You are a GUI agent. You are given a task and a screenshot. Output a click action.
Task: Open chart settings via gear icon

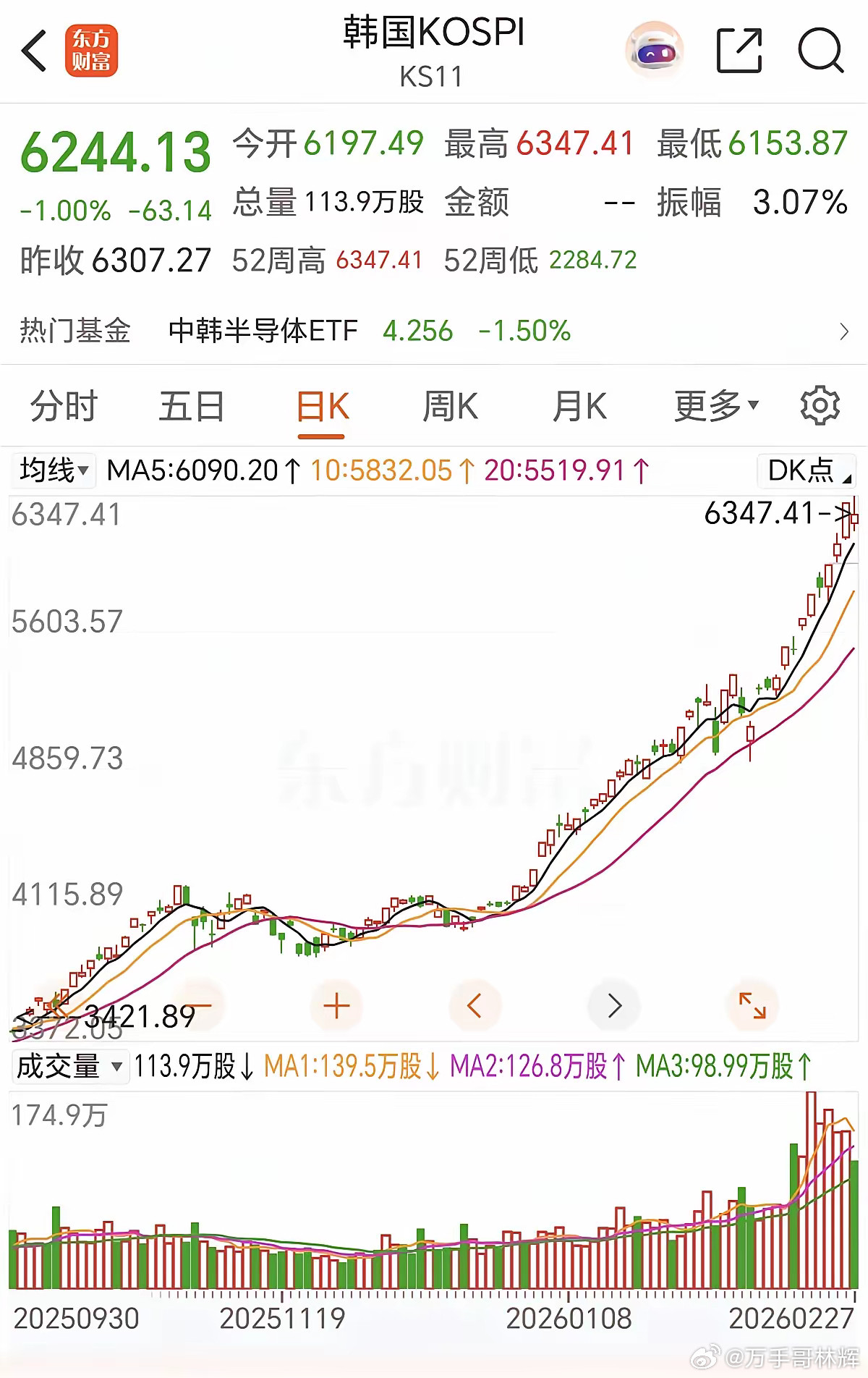tap(820, 405)
